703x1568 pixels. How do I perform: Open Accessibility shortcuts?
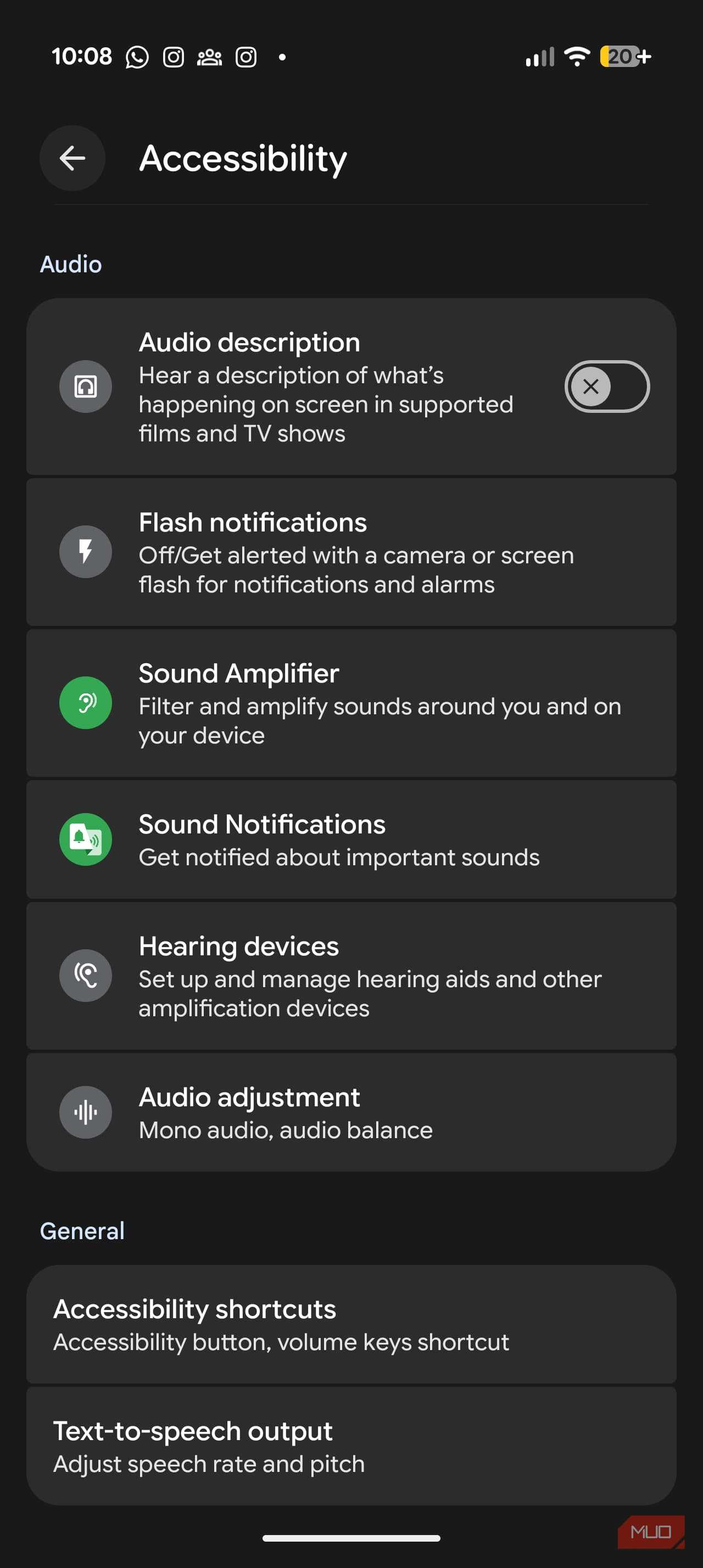(x=351, y=1324)
